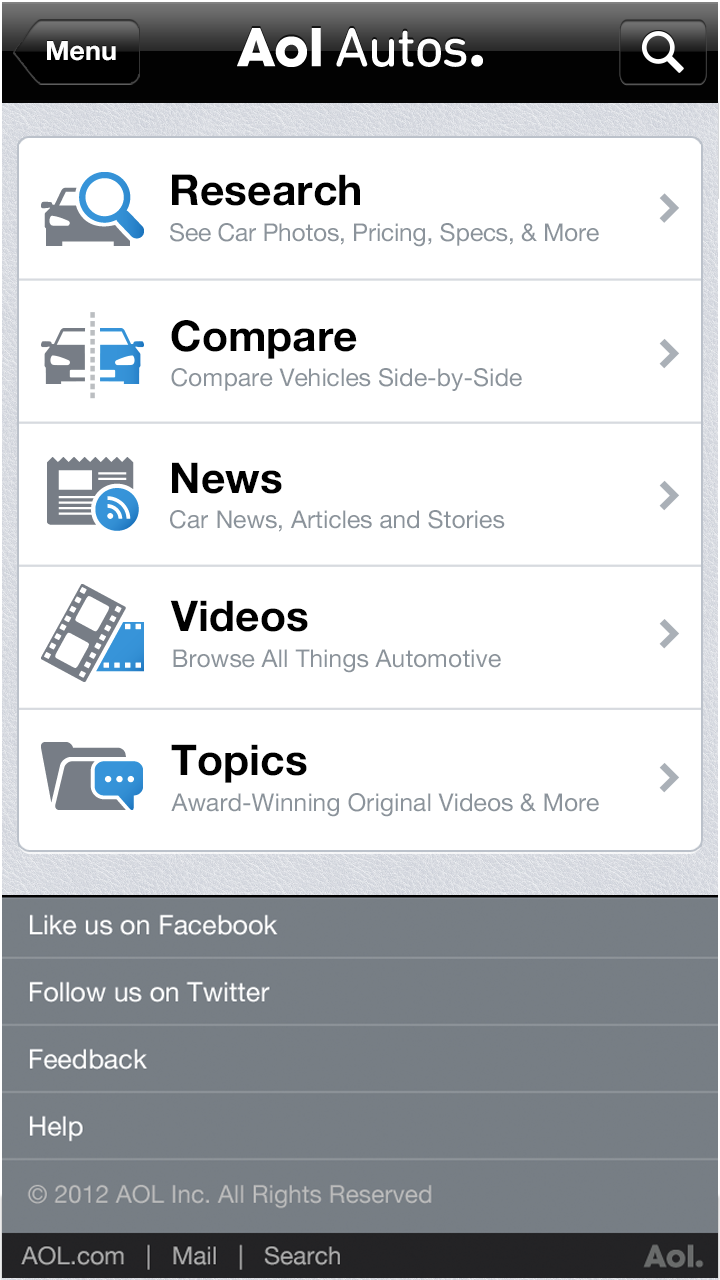Tap the Videos row for automotive content

click(360, 633)
